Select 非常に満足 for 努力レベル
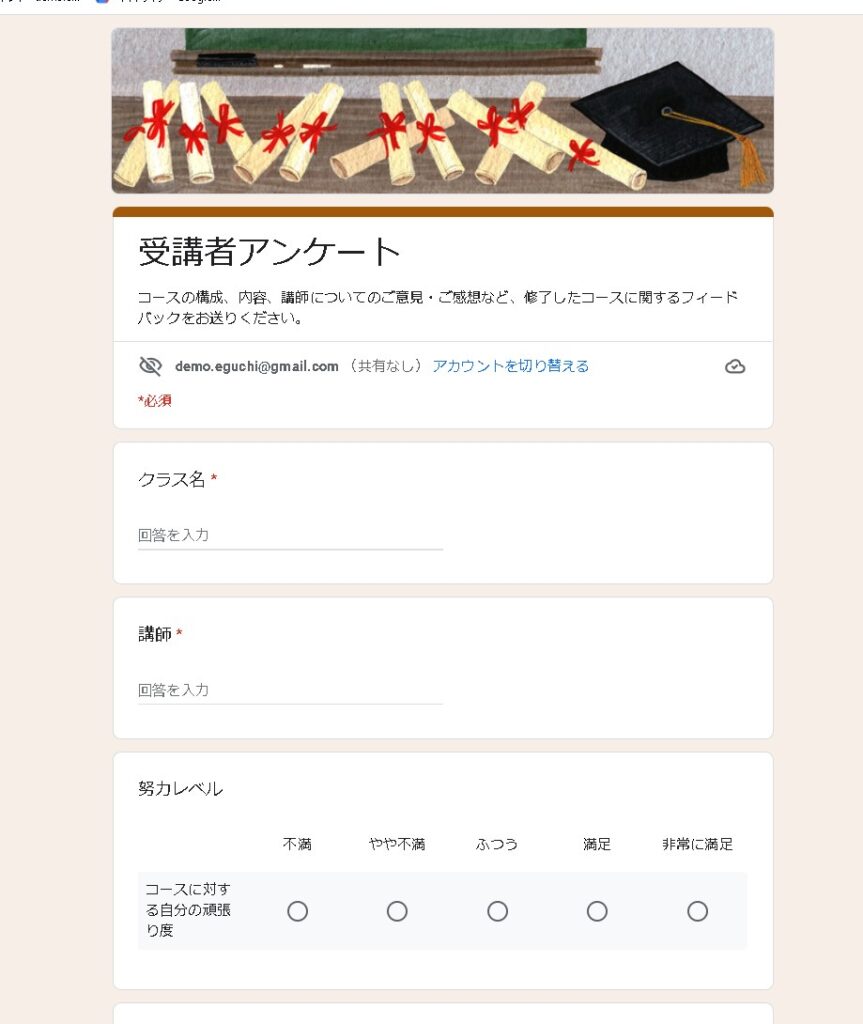This screenshot has height=1024, width=863. pyautogui.click(x=697, y=911)
